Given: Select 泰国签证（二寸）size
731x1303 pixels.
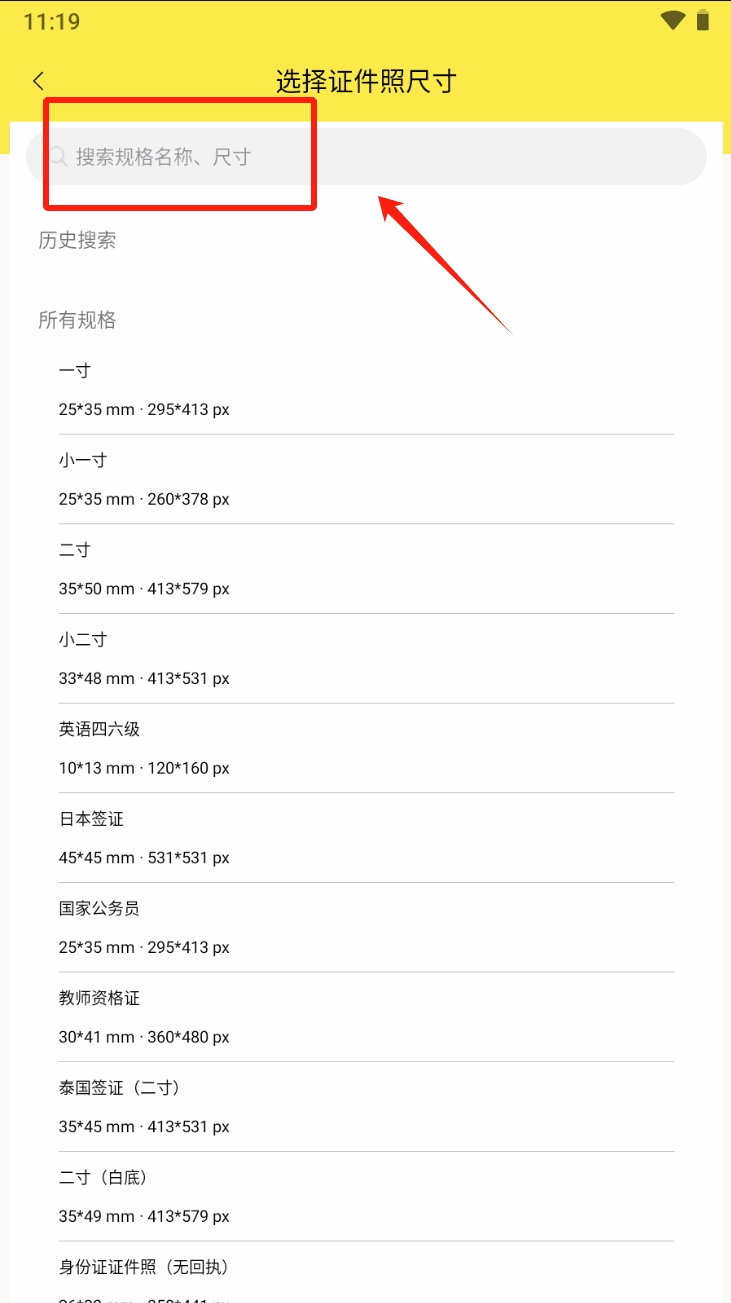Looking at the screenshot, I should tap(366, 1106).
